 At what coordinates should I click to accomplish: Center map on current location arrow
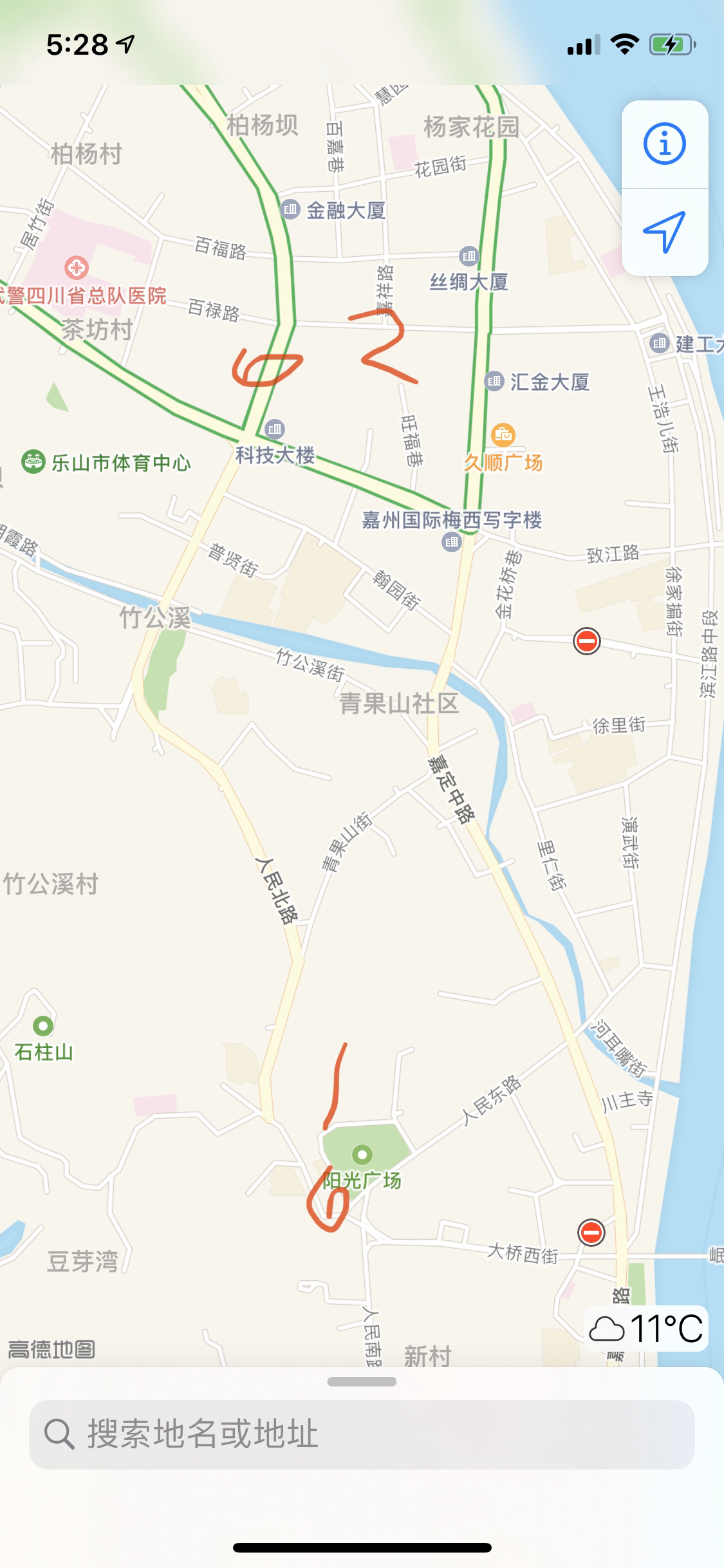tap(665, 232)
